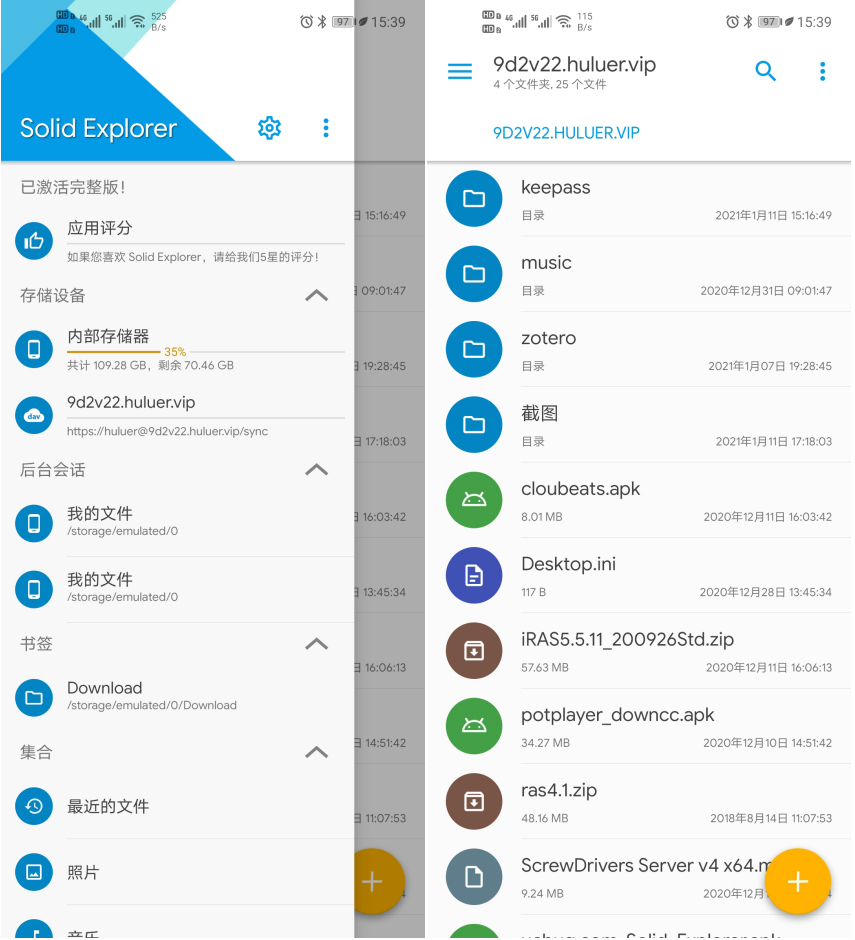Collapse the 存储设备 section
This screenshot has width=855, height=940.
(316, 295)
